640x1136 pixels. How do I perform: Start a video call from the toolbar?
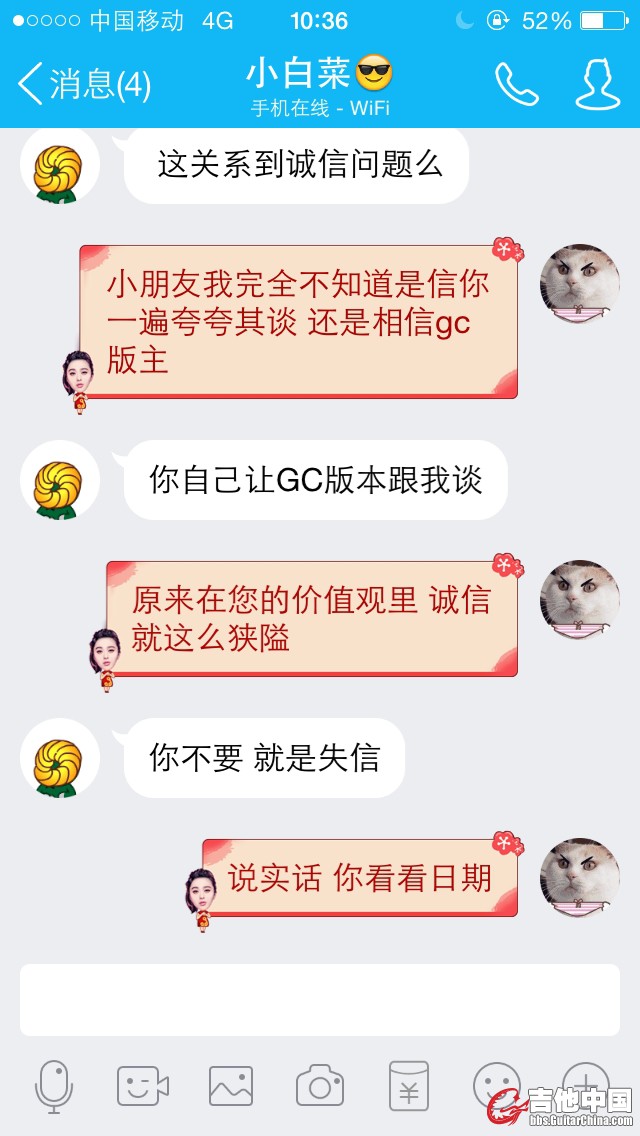click(x=142, y=1086)
